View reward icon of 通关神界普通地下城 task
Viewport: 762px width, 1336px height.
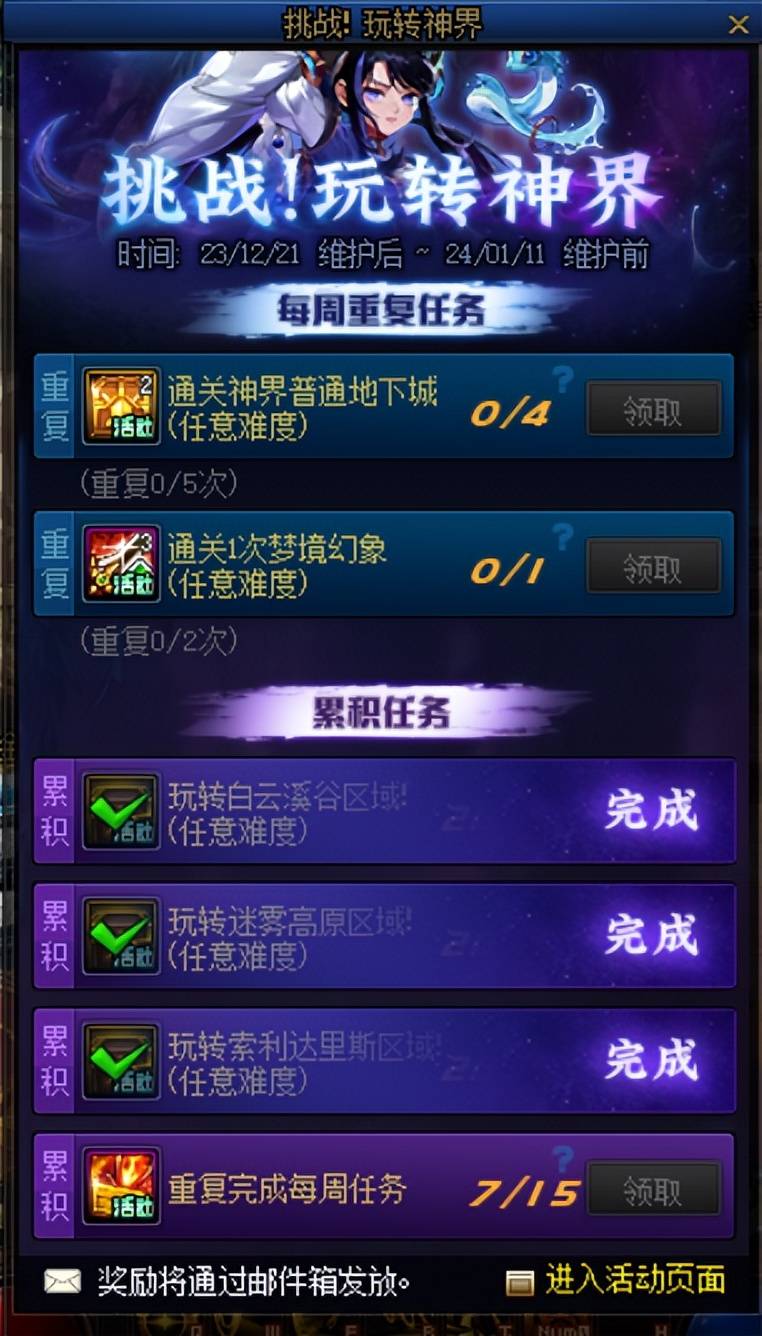point(121,406)
